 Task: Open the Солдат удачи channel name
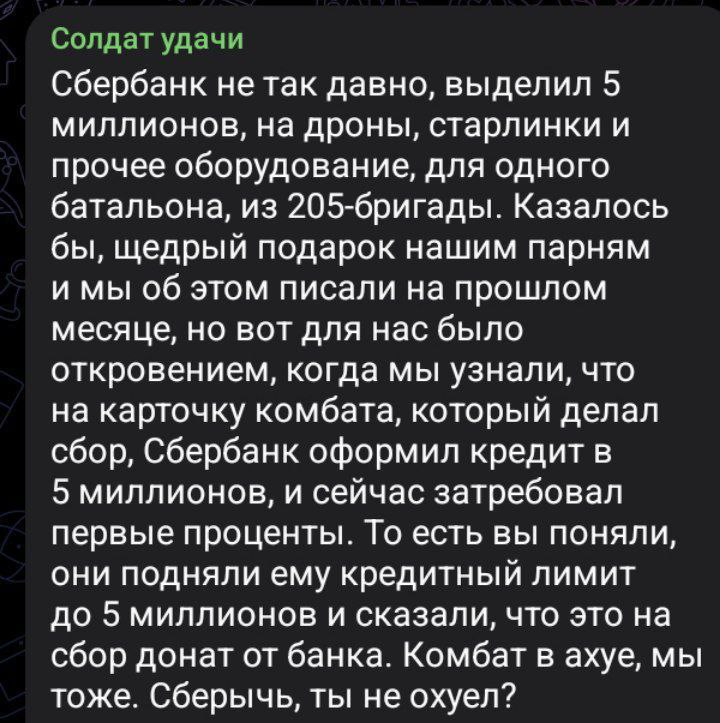tap(146, 41)
